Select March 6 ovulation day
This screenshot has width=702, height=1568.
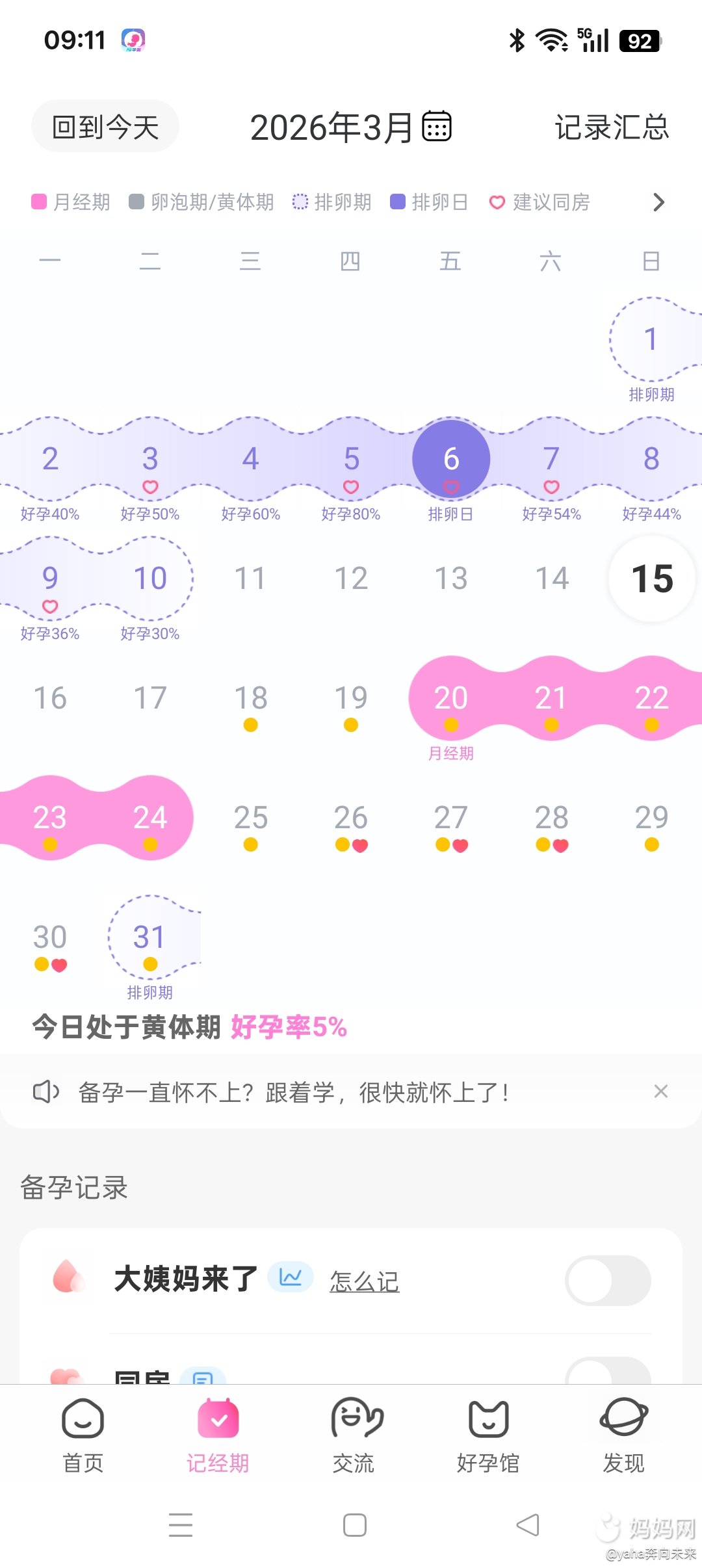click(450, 460)
